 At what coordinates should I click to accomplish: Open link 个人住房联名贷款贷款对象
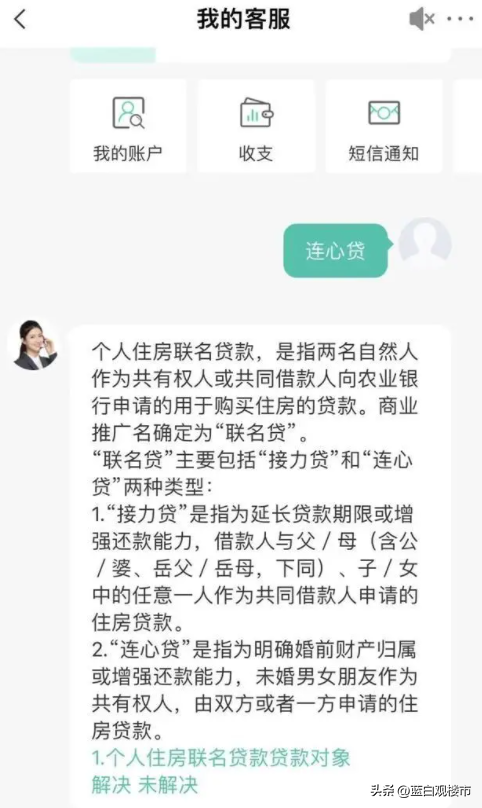point(221,758)
